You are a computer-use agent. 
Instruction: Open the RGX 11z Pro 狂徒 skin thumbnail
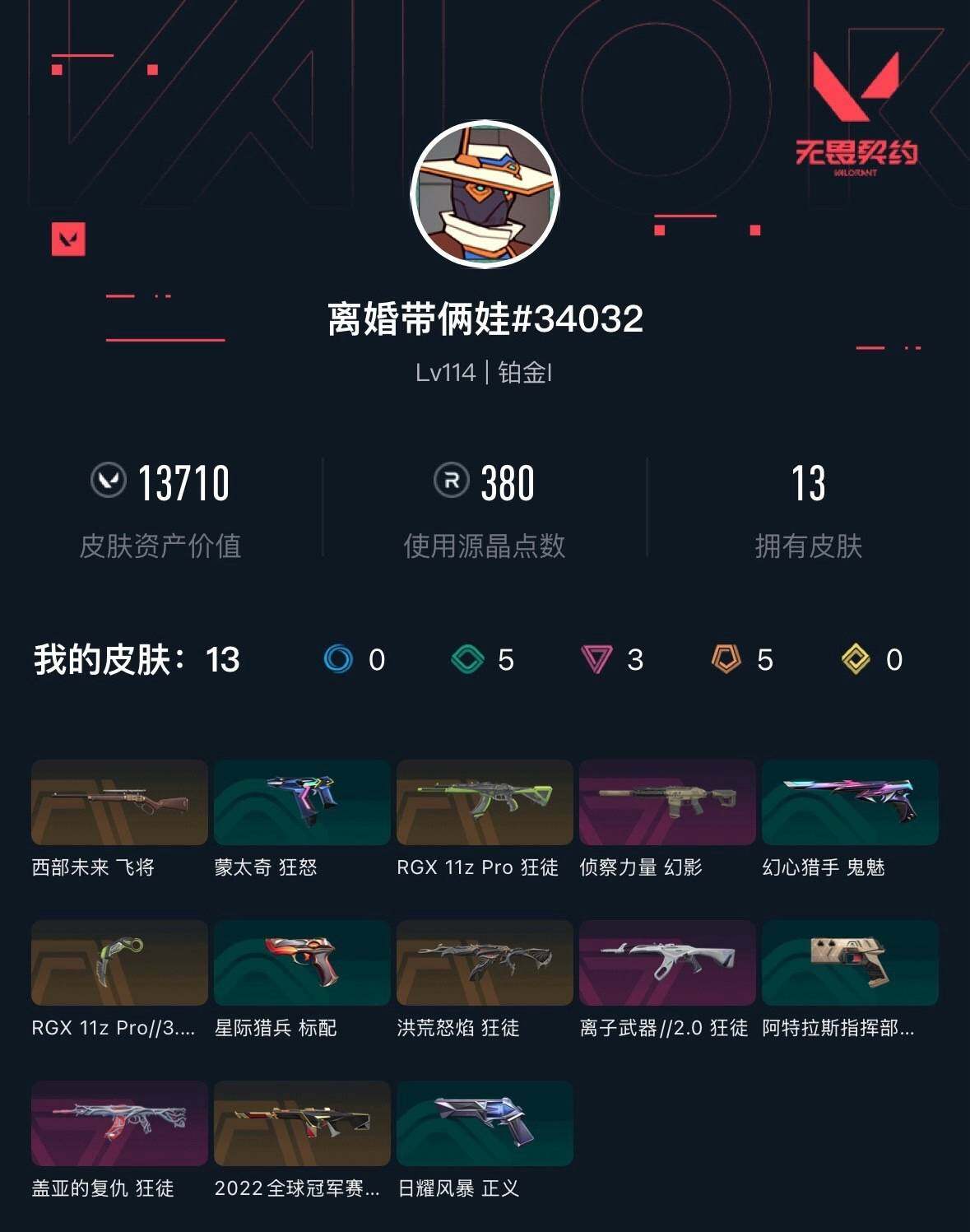(x=485, y=802)
